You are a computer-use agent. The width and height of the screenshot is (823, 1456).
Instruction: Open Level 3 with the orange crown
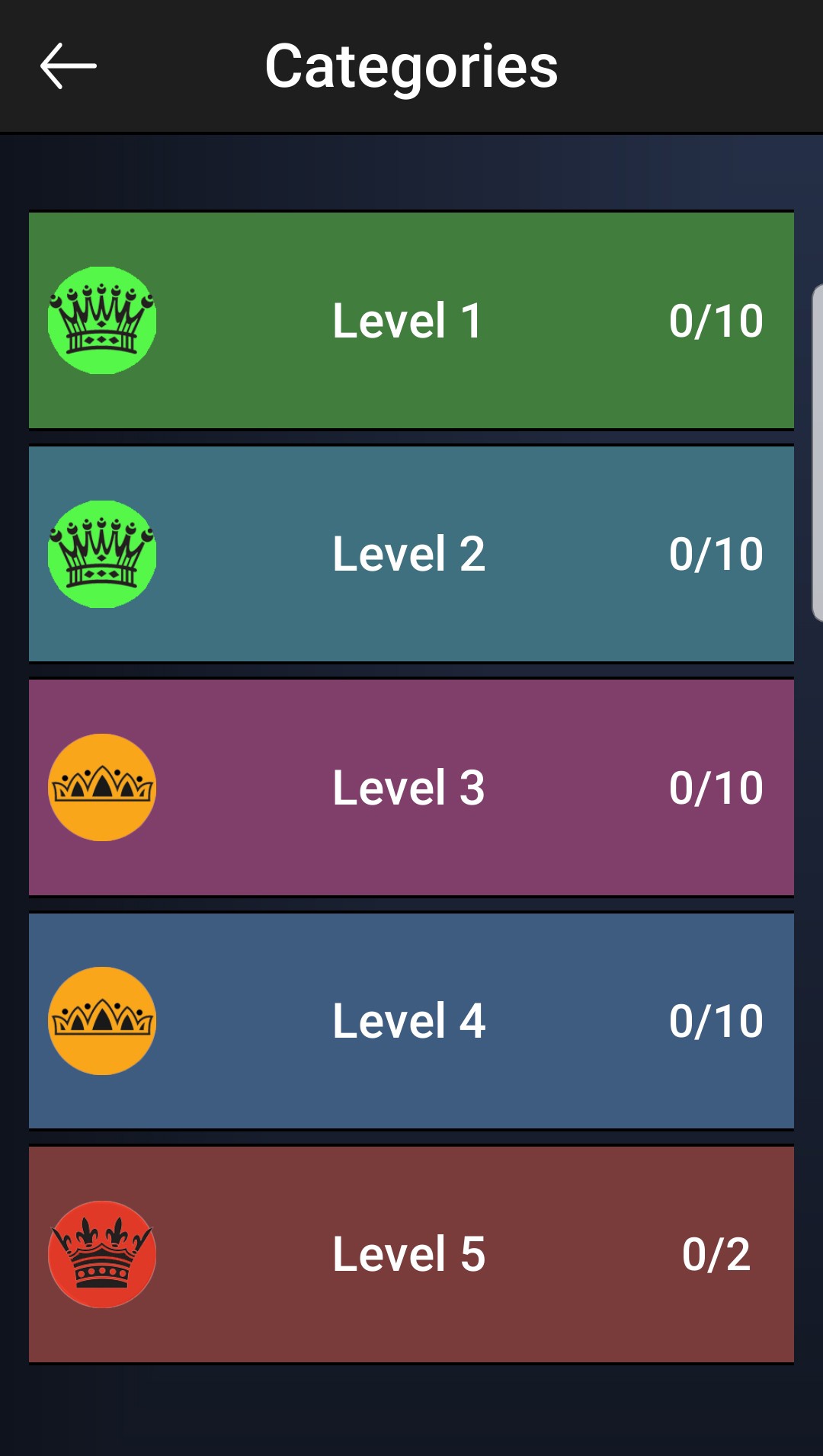coord(411,787)
